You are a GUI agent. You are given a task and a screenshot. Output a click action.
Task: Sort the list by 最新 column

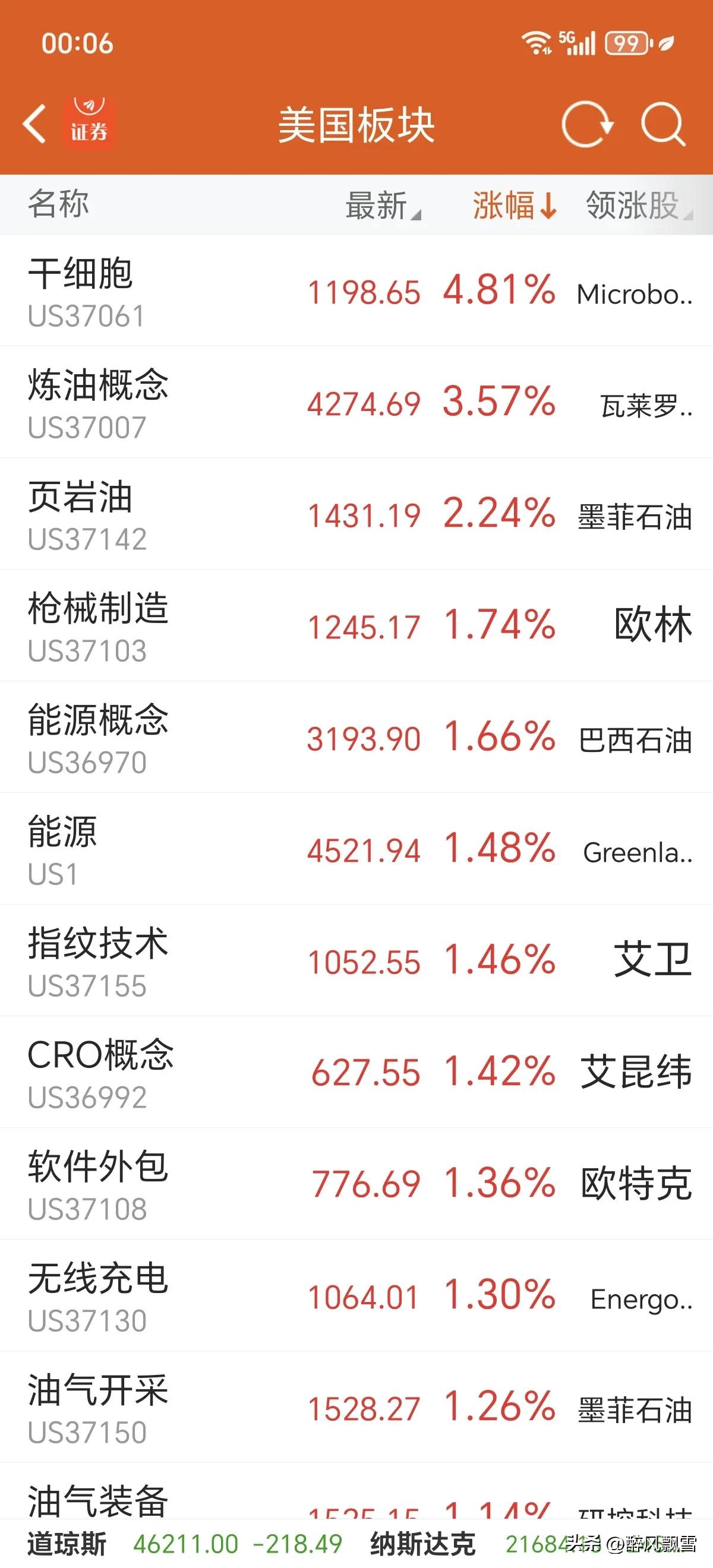(x=376, y=206)
